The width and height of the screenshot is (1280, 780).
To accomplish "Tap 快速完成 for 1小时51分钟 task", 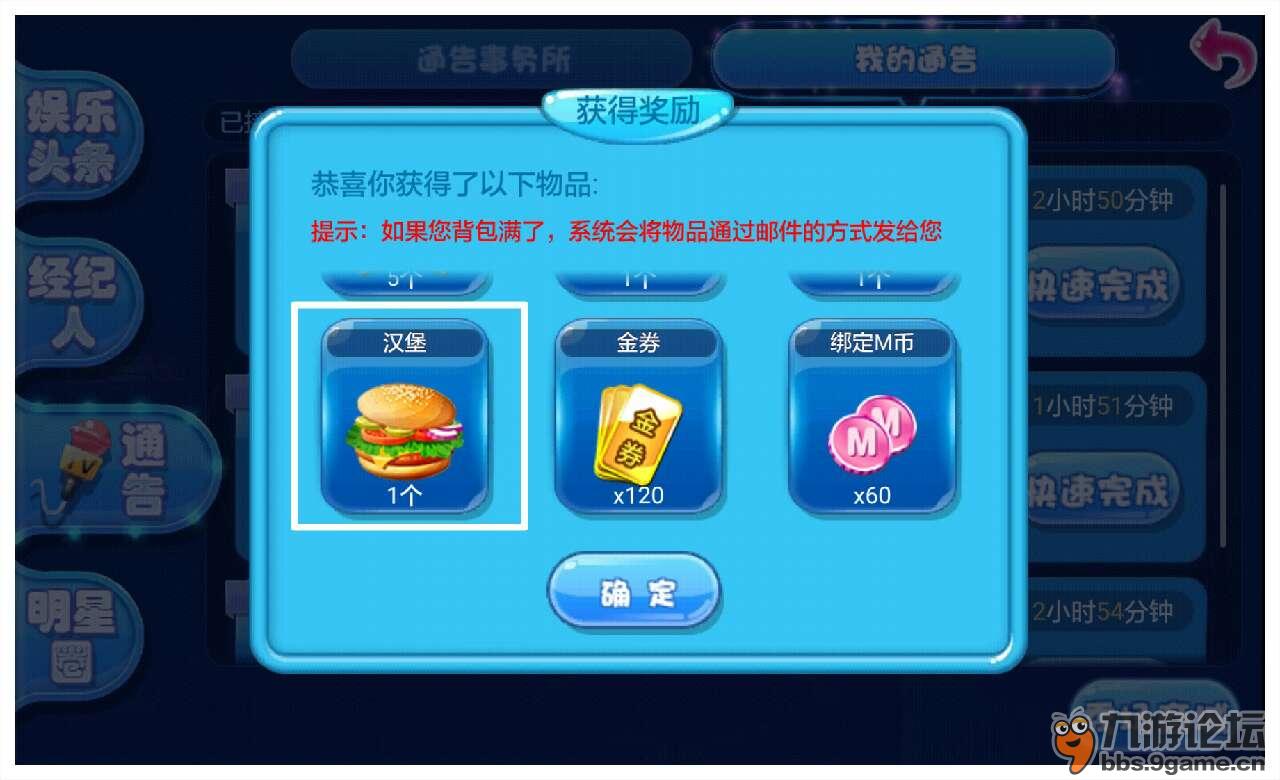I will tap(1100, 490).
